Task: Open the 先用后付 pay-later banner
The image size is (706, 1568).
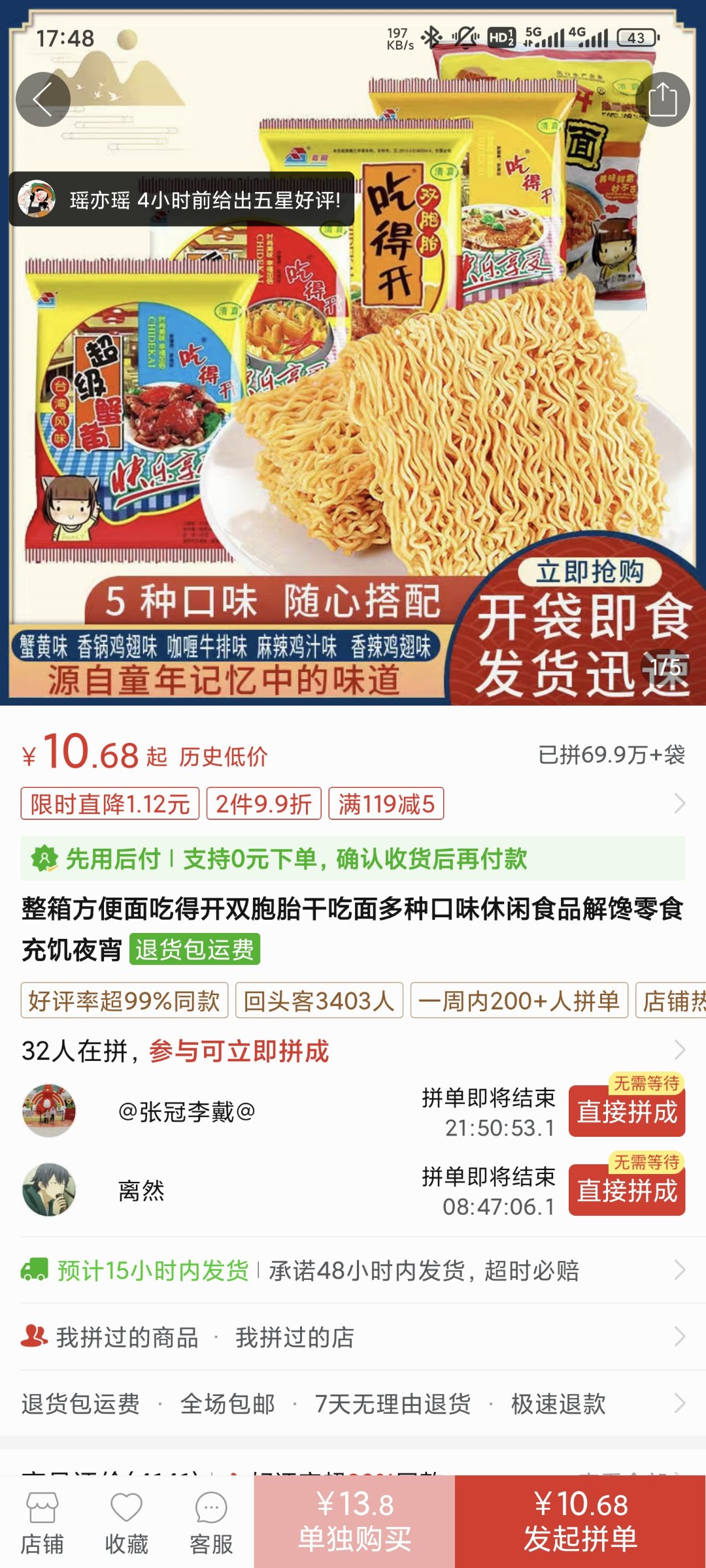Action: (x=353, y=858)
